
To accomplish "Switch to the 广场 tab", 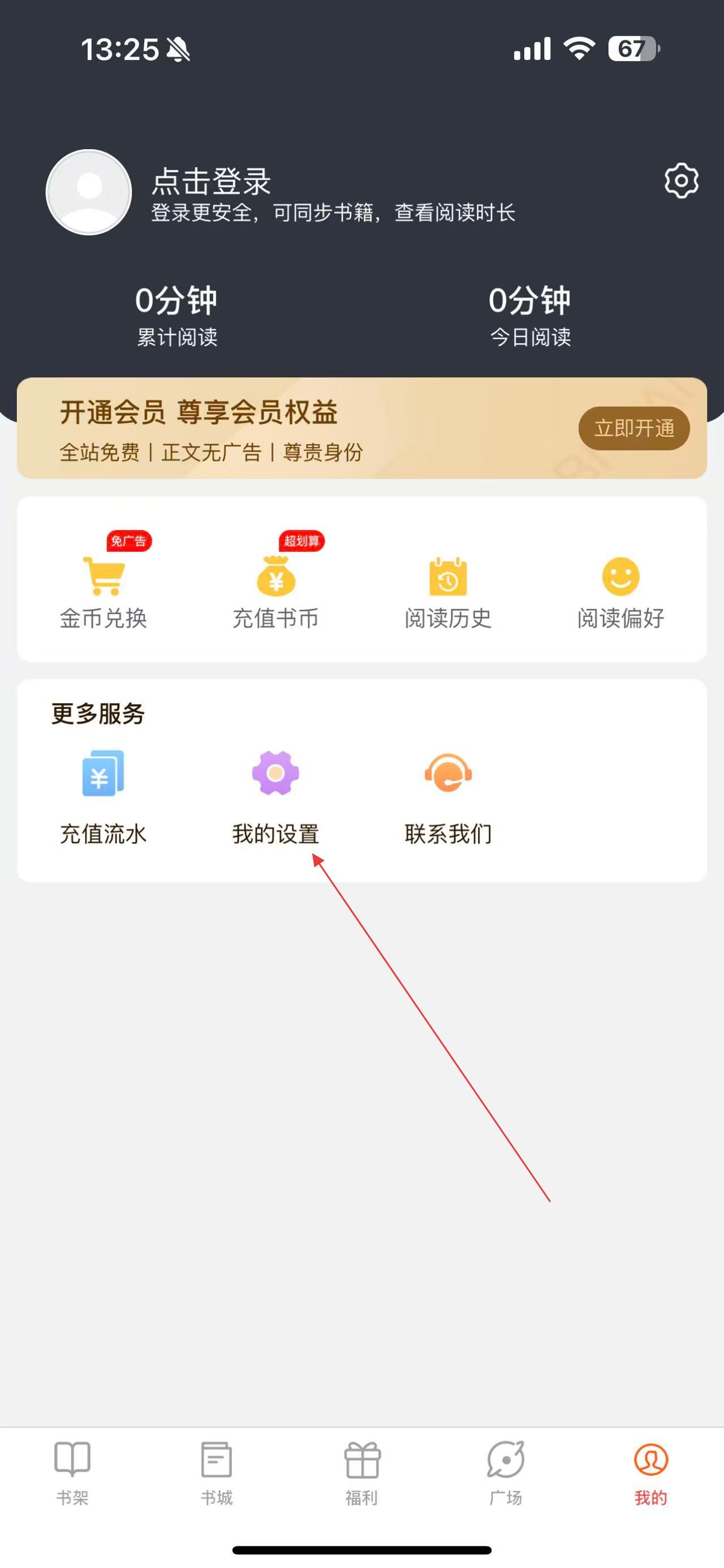I will pos(506,1471).
